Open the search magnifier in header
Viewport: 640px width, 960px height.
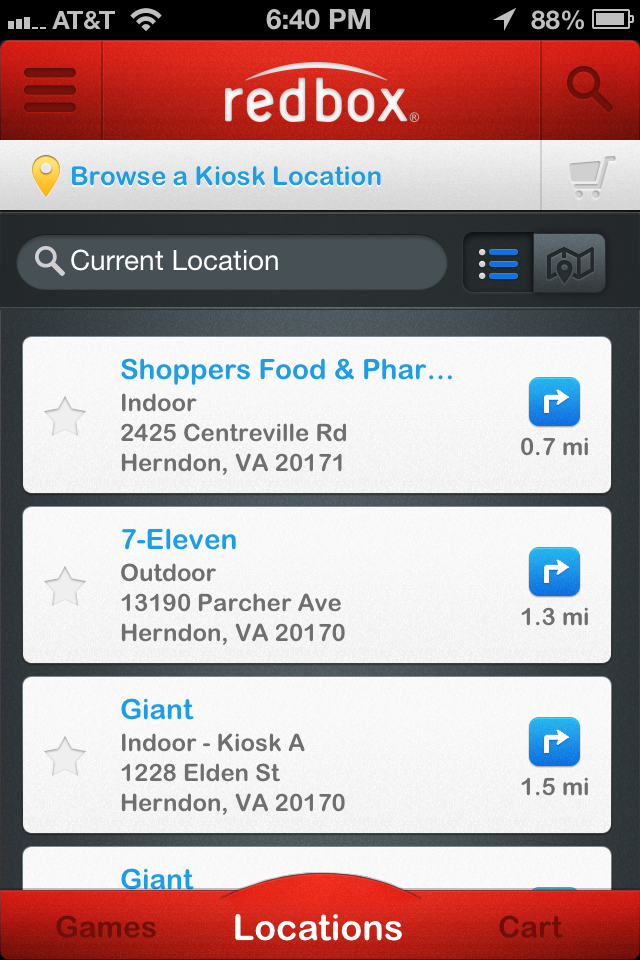point(589,91)
